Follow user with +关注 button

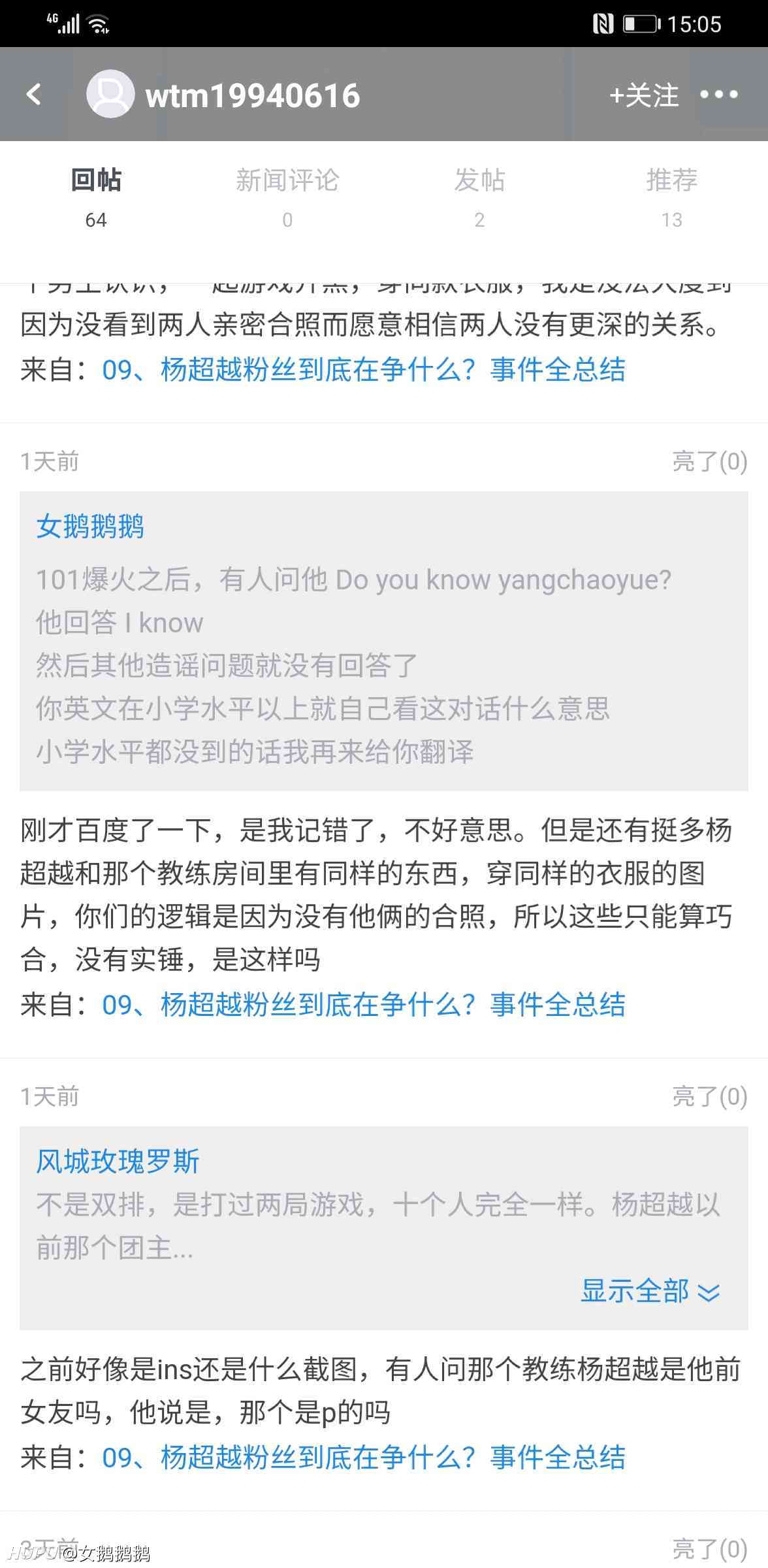644,95
